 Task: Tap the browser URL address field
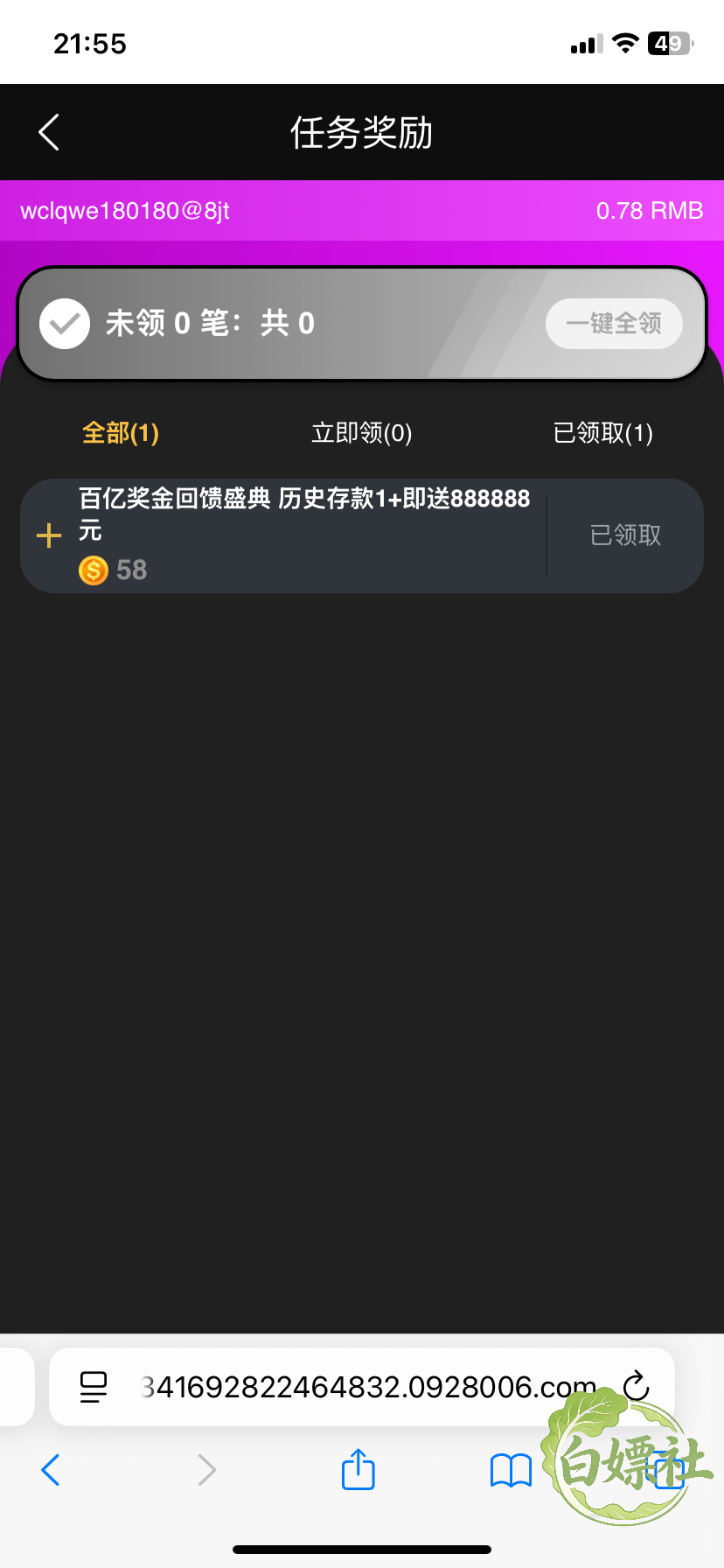pyautogui.click(x=368, y=1387)
